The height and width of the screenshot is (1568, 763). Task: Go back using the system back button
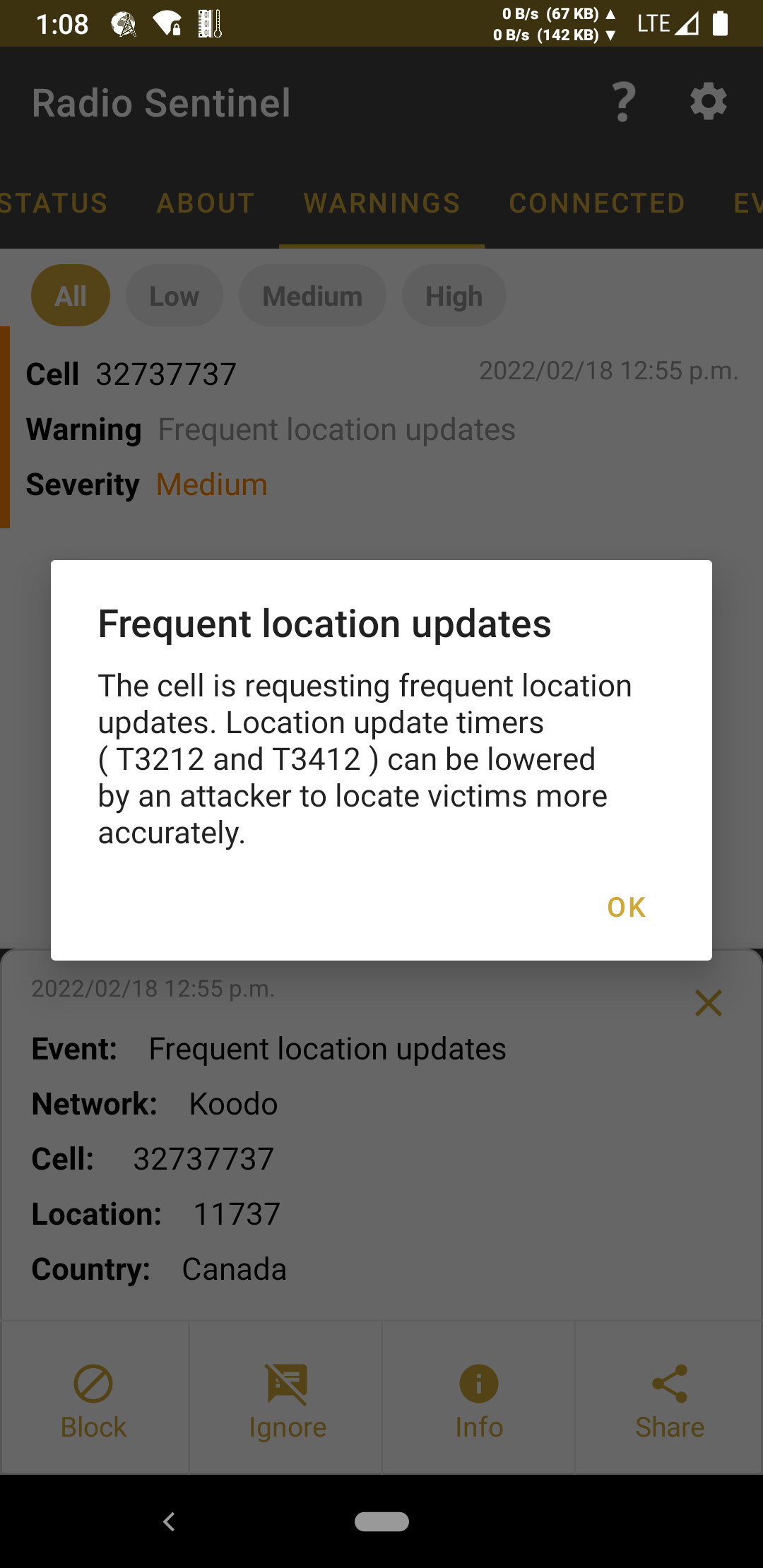[x=169, y=1521]
